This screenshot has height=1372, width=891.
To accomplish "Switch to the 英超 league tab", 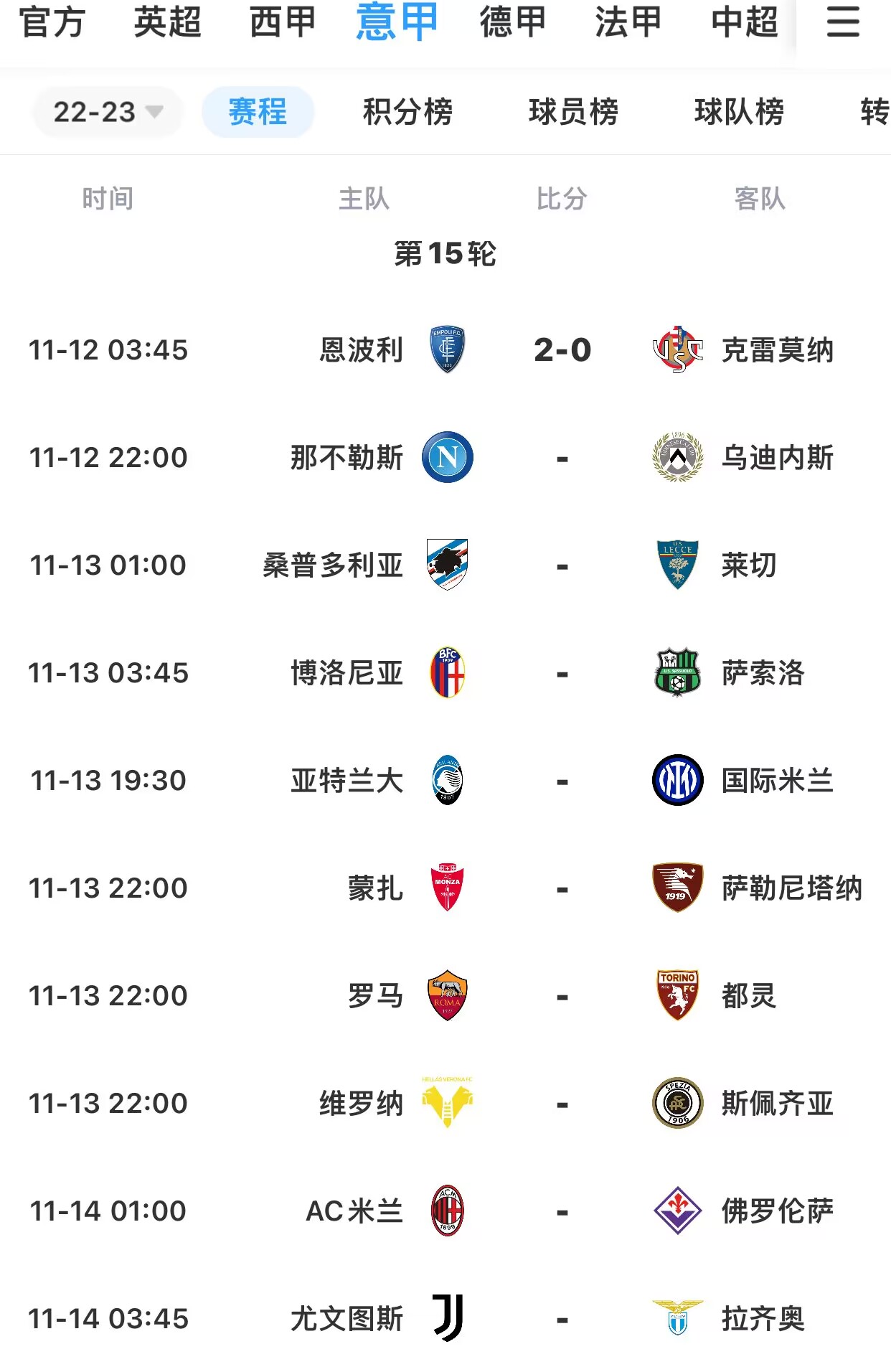I will point(167,22).
